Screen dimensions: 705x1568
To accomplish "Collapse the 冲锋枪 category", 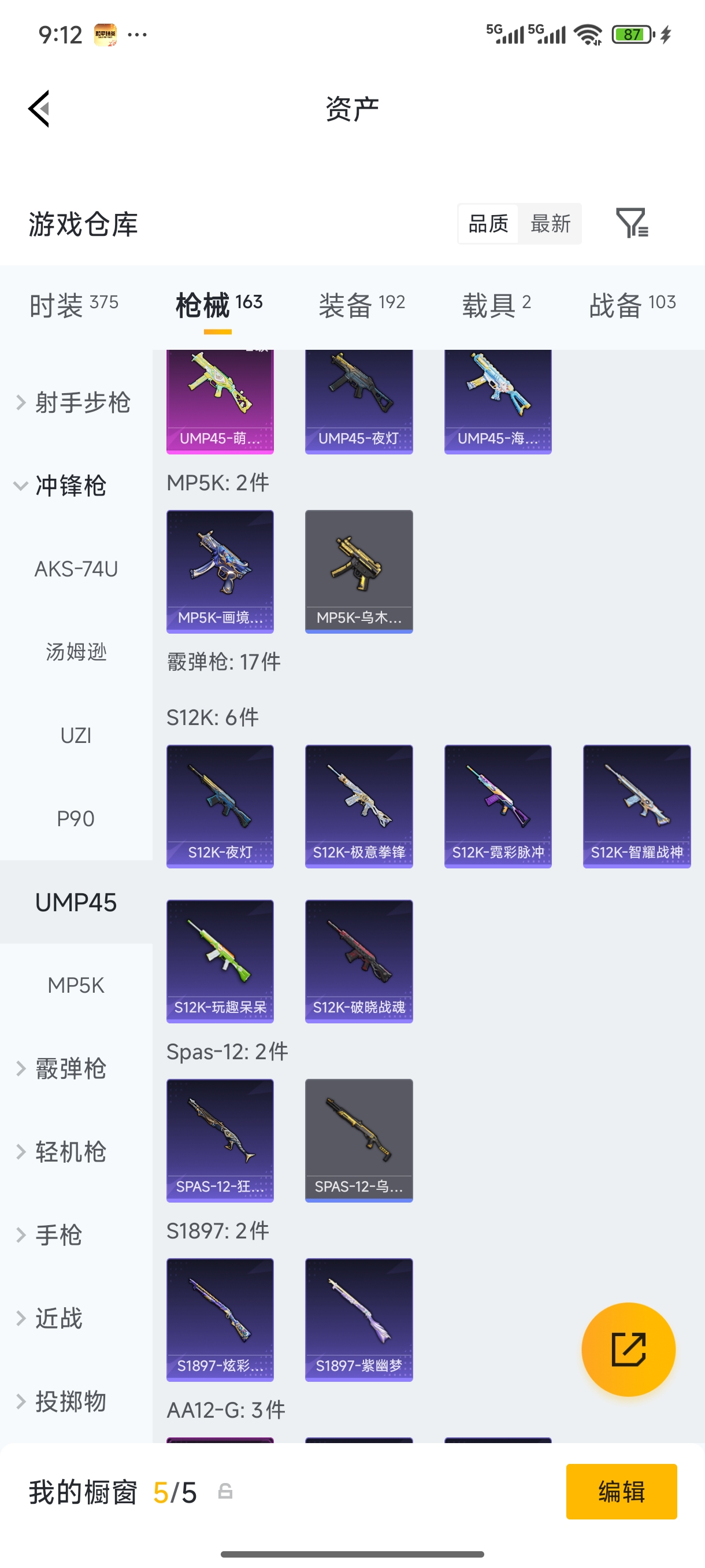I will 61,486.
